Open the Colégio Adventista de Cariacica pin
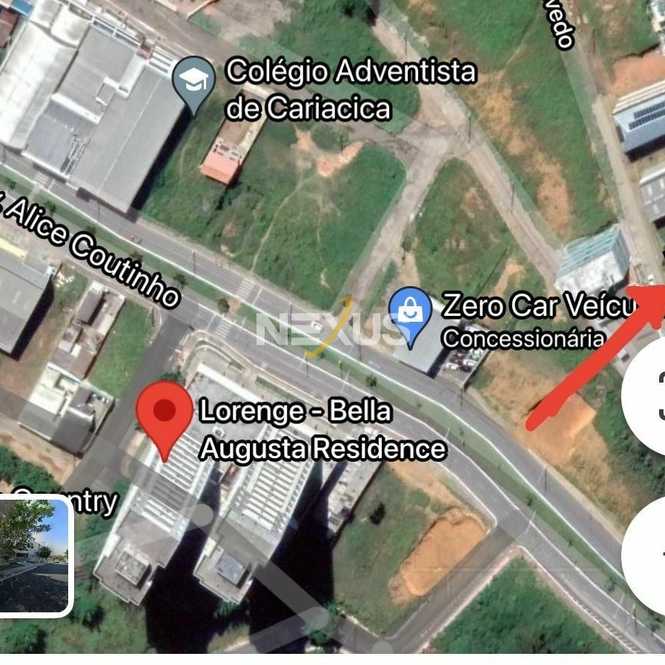The image size is (665, 665). (x=193, y=82)
